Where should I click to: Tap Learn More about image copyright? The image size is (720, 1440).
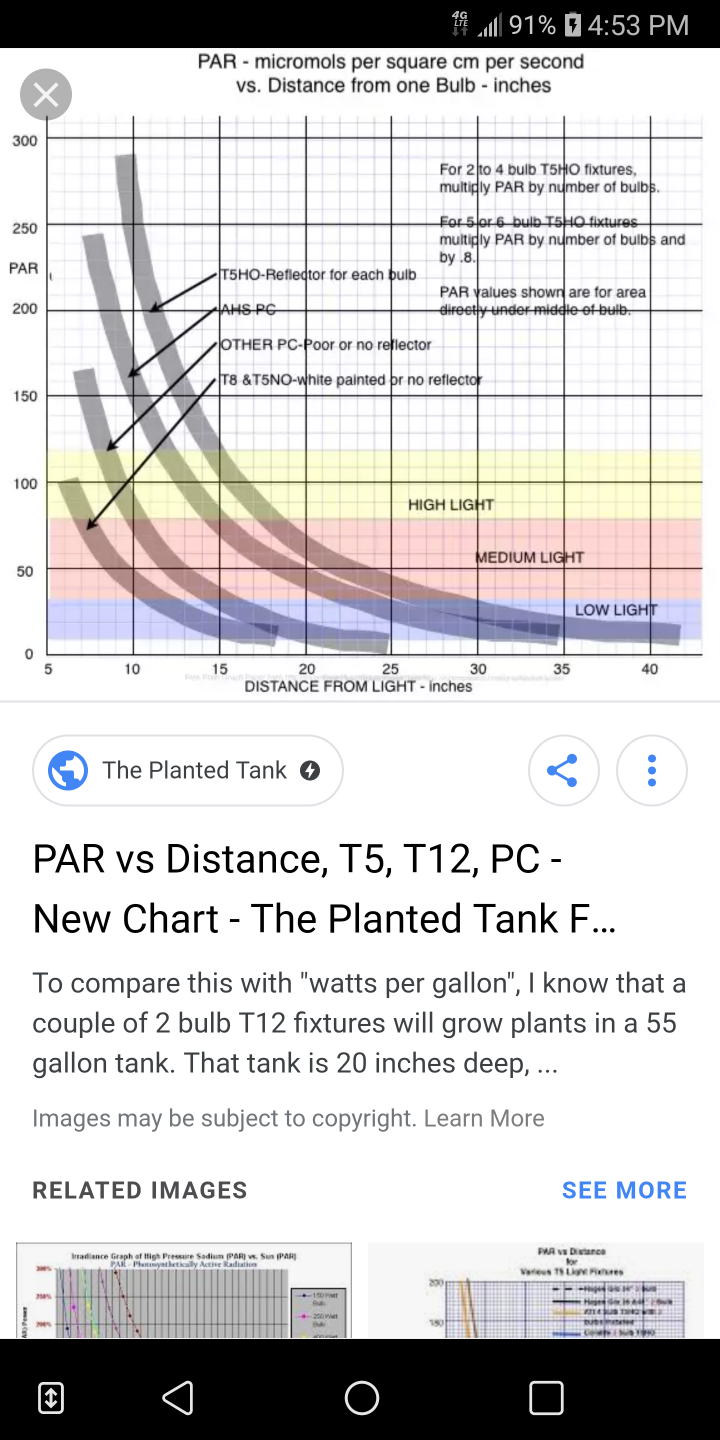pyautogui.click(x=484, y=1118)
